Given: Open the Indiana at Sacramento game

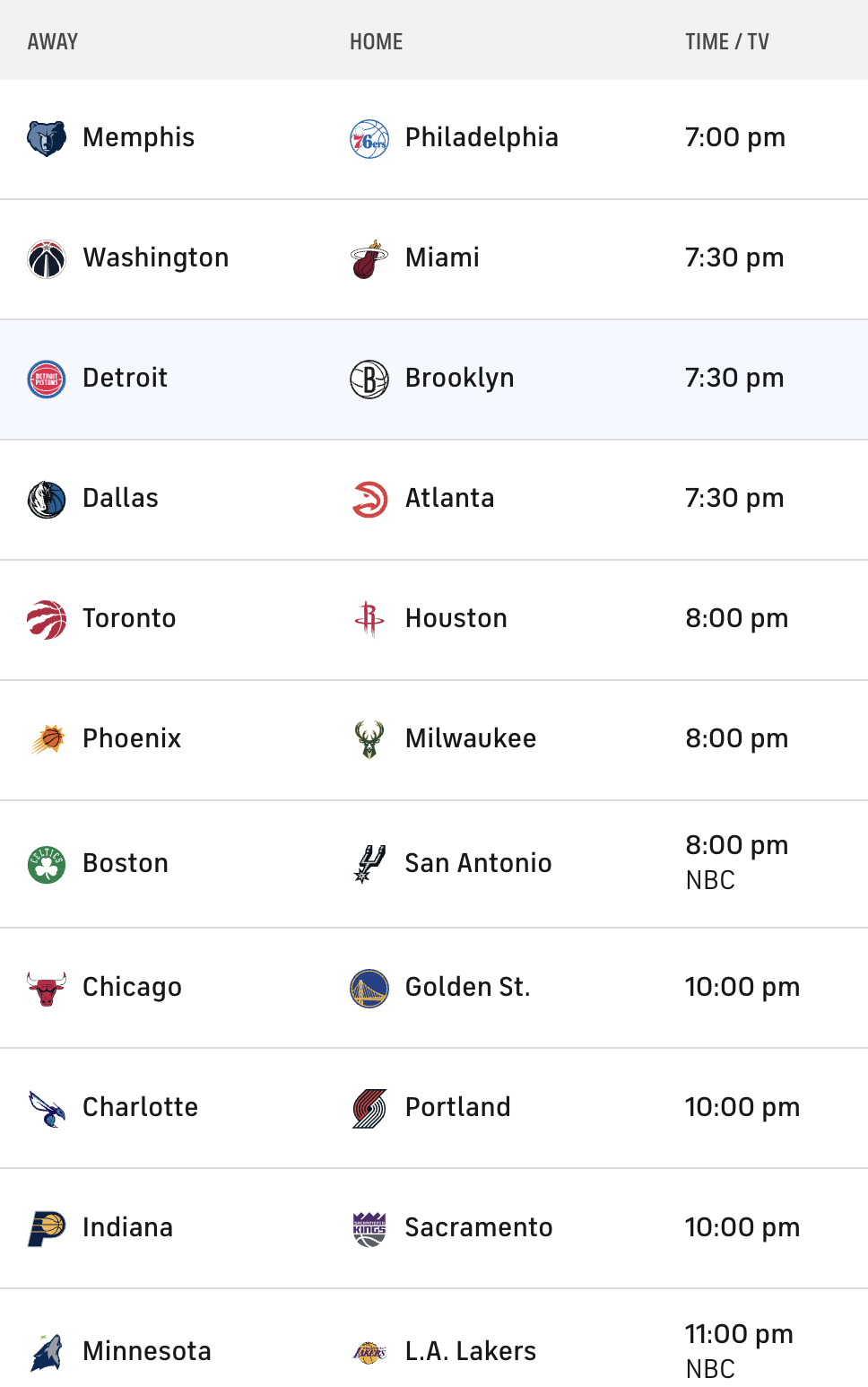Looking at the screenshot, I should tap(434, 1227).
